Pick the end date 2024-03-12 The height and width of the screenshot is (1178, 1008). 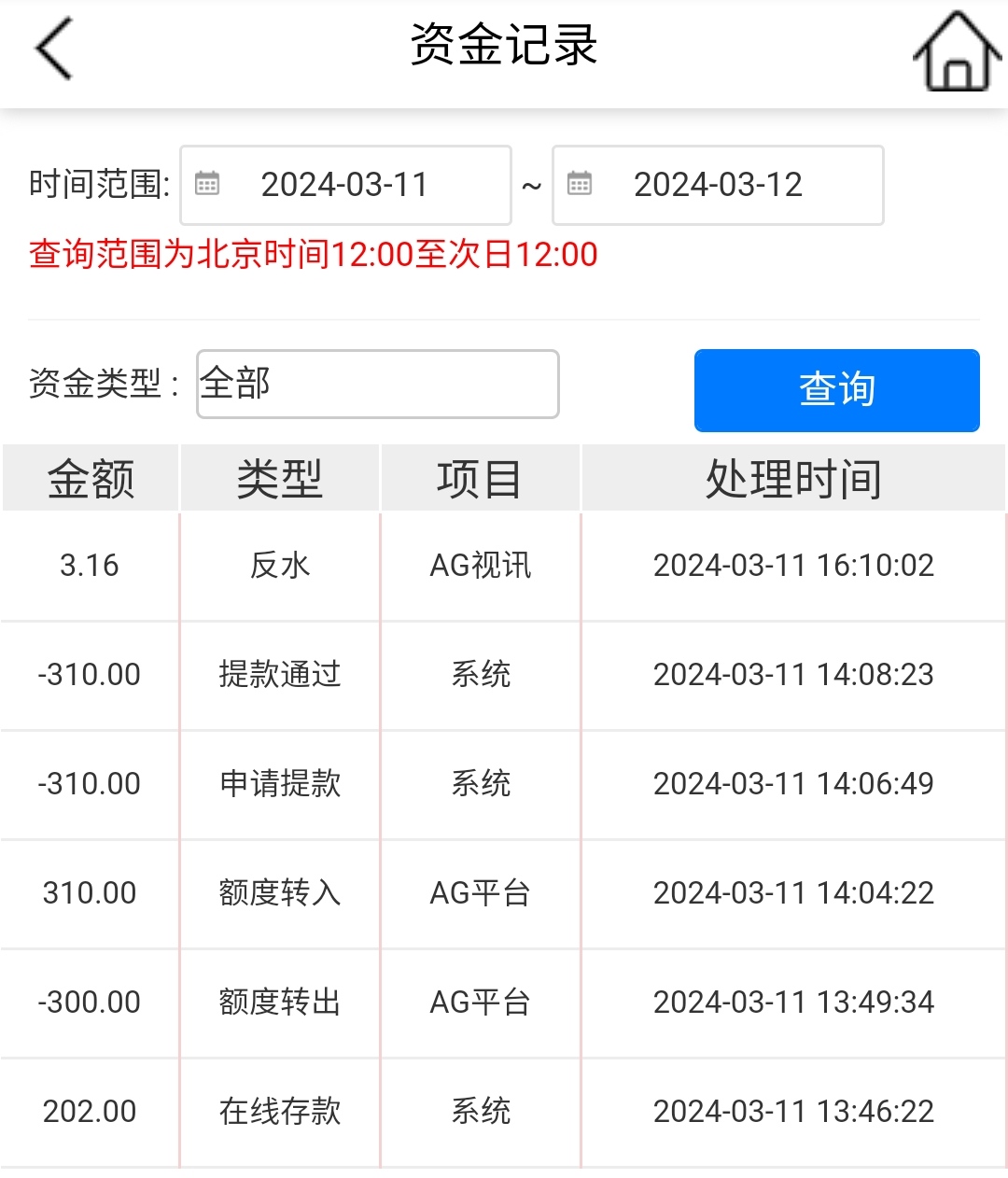pos(718,185)
